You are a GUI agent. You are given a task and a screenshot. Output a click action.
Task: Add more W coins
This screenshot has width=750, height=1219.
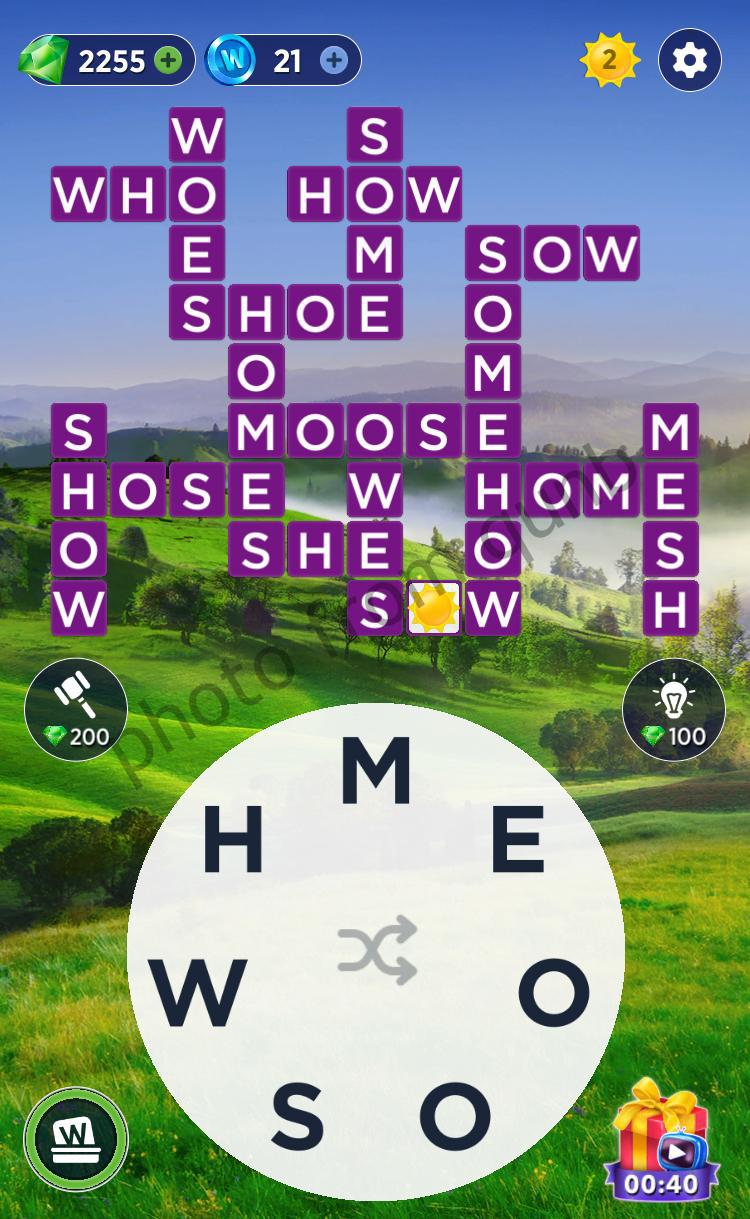[x=334, y=61]
